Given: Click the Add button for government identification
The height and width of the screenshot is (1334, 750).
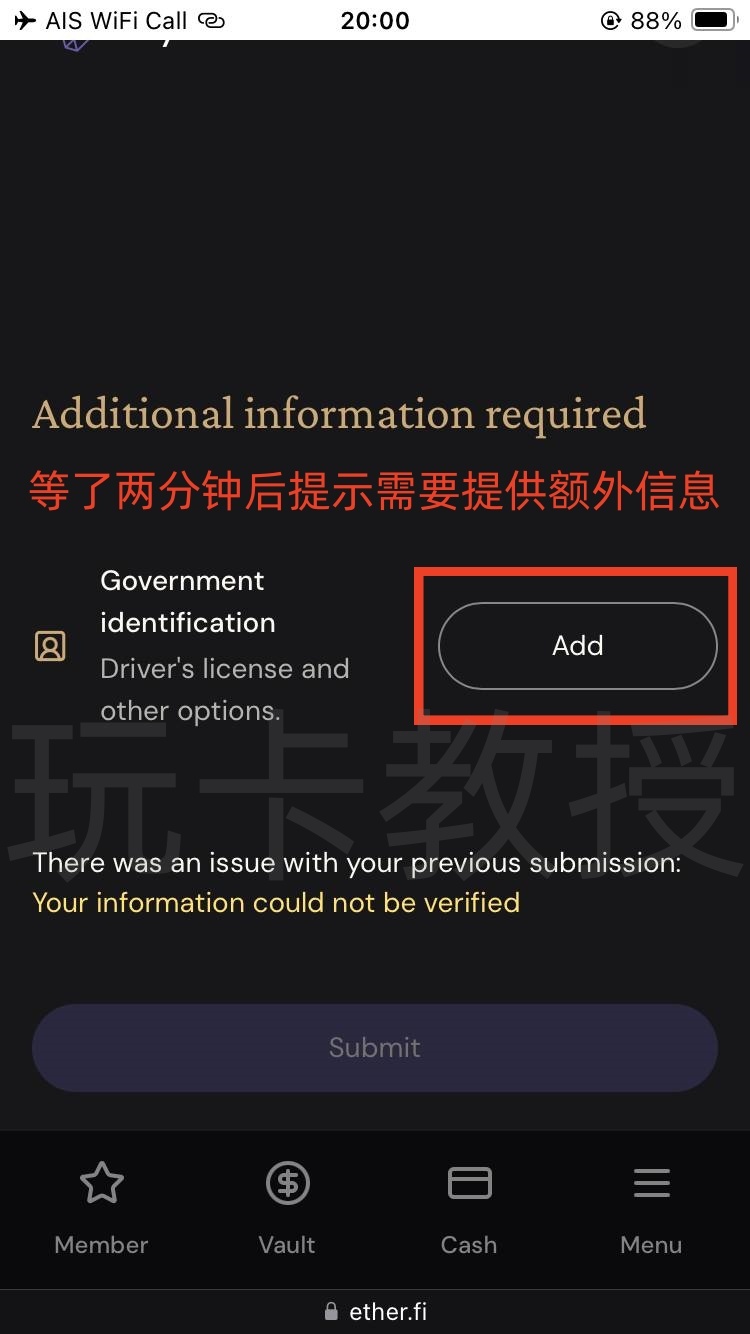Looking at the screenshot, I should pyautogui.click(x=578, y=646).
